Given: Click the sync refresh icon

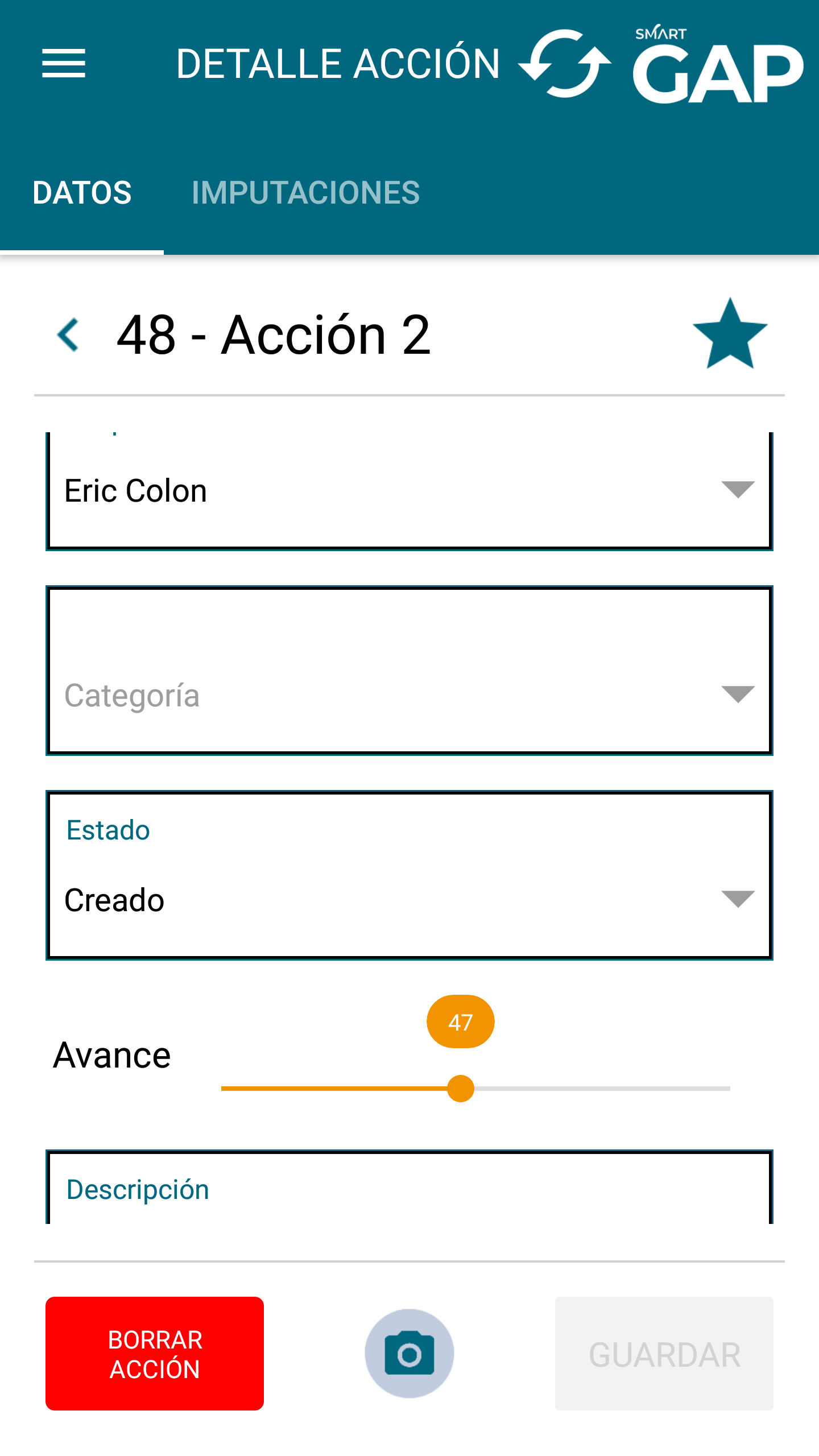Looking at the screenshot, I should coord(566,61).
